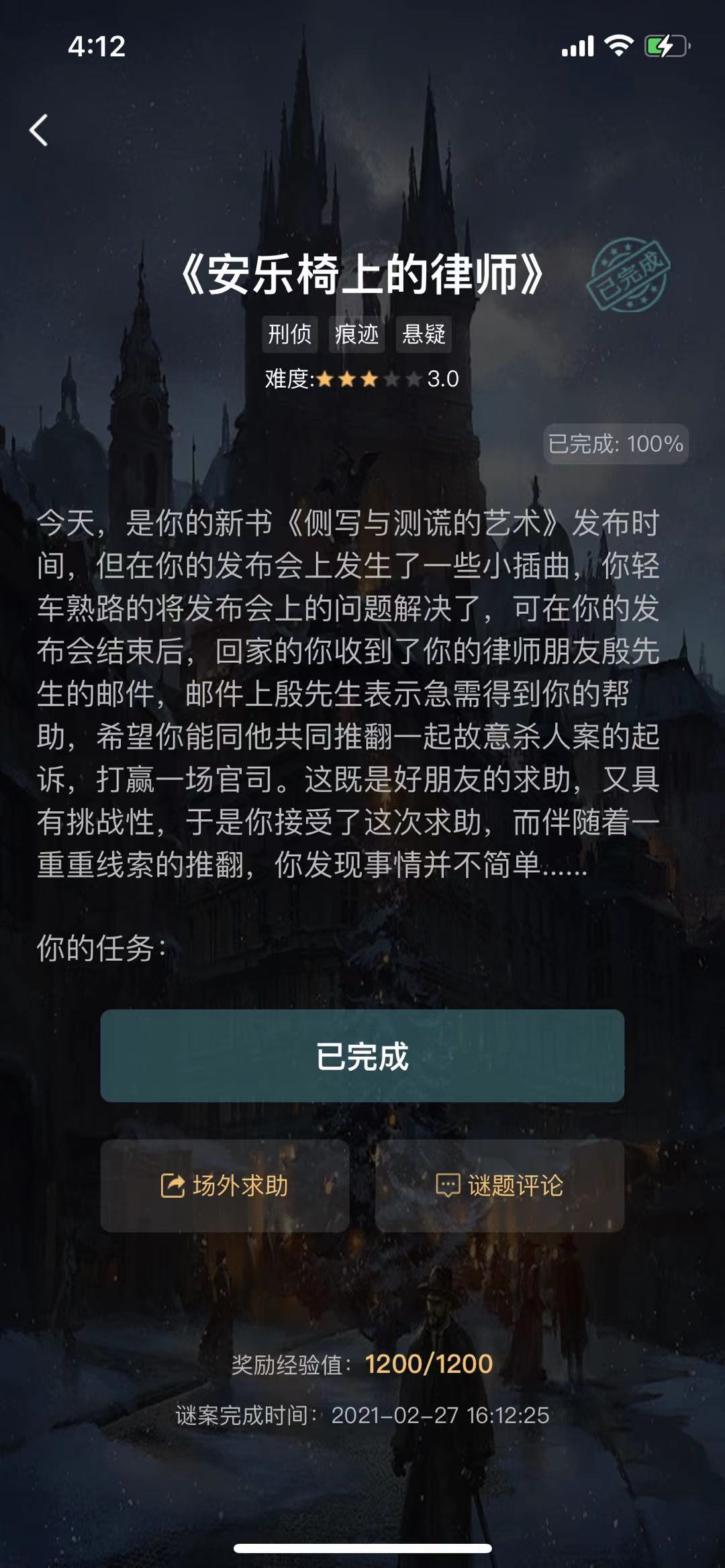This screenshot has width=725, height=1568.
Task: Open 谜题评论 puzzle comments
Action: point(499,1186)
